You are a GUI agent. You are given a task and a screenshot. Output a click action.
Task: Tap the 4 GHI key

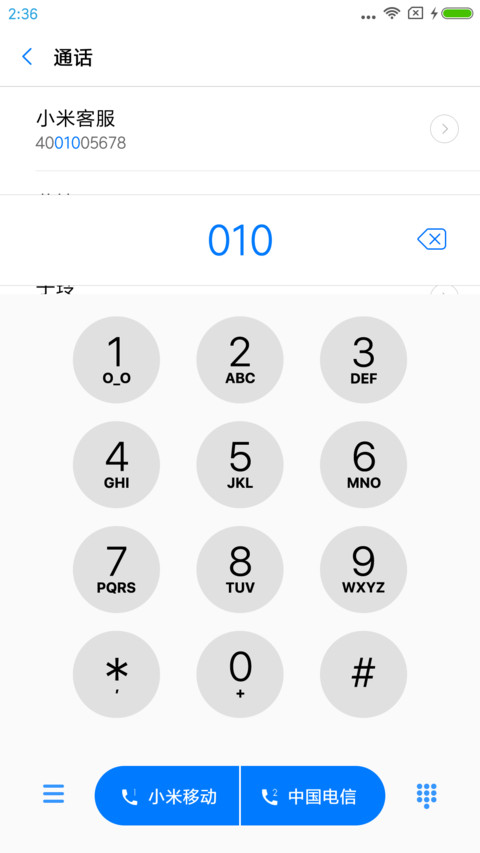(116, 465)
